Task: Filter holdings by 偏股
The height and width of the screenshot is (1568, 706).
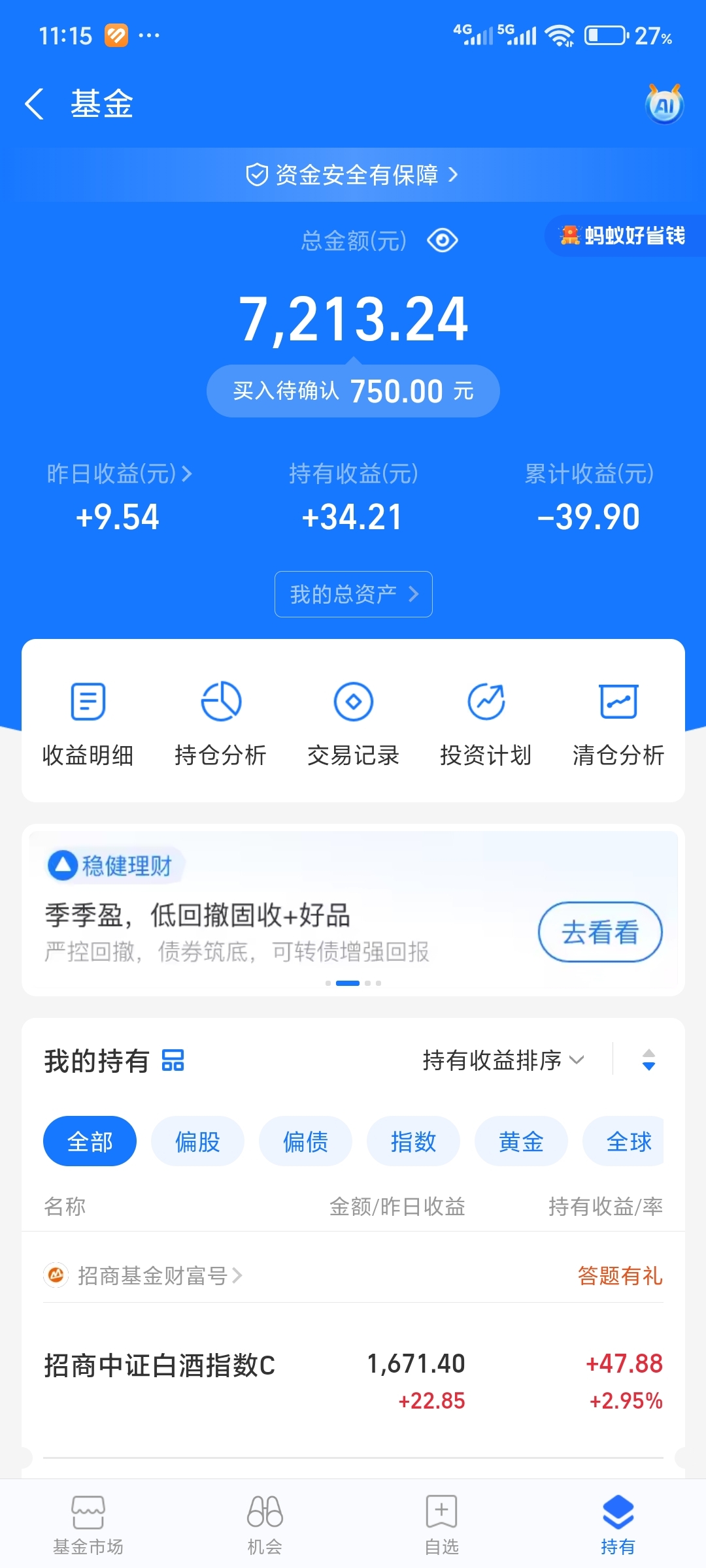Action: 197,1141
